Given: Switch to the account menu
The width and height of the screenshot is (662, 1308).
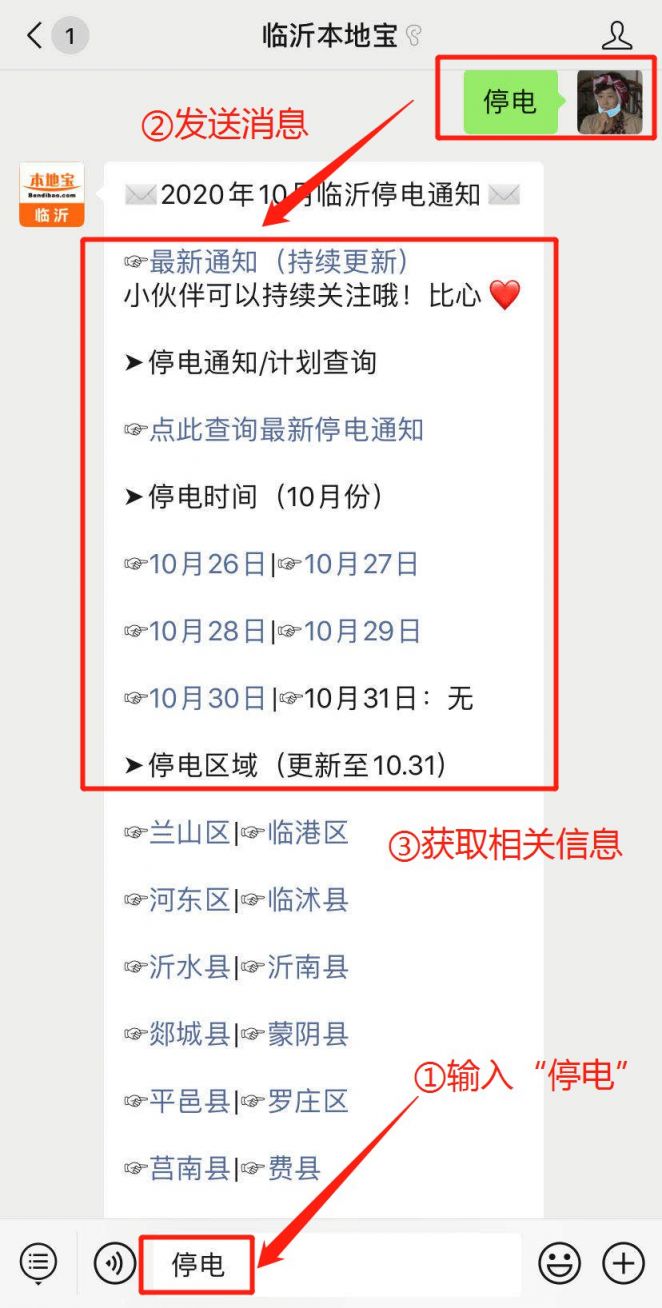Looking at the screenshot, I should [x=38, y=1264].
